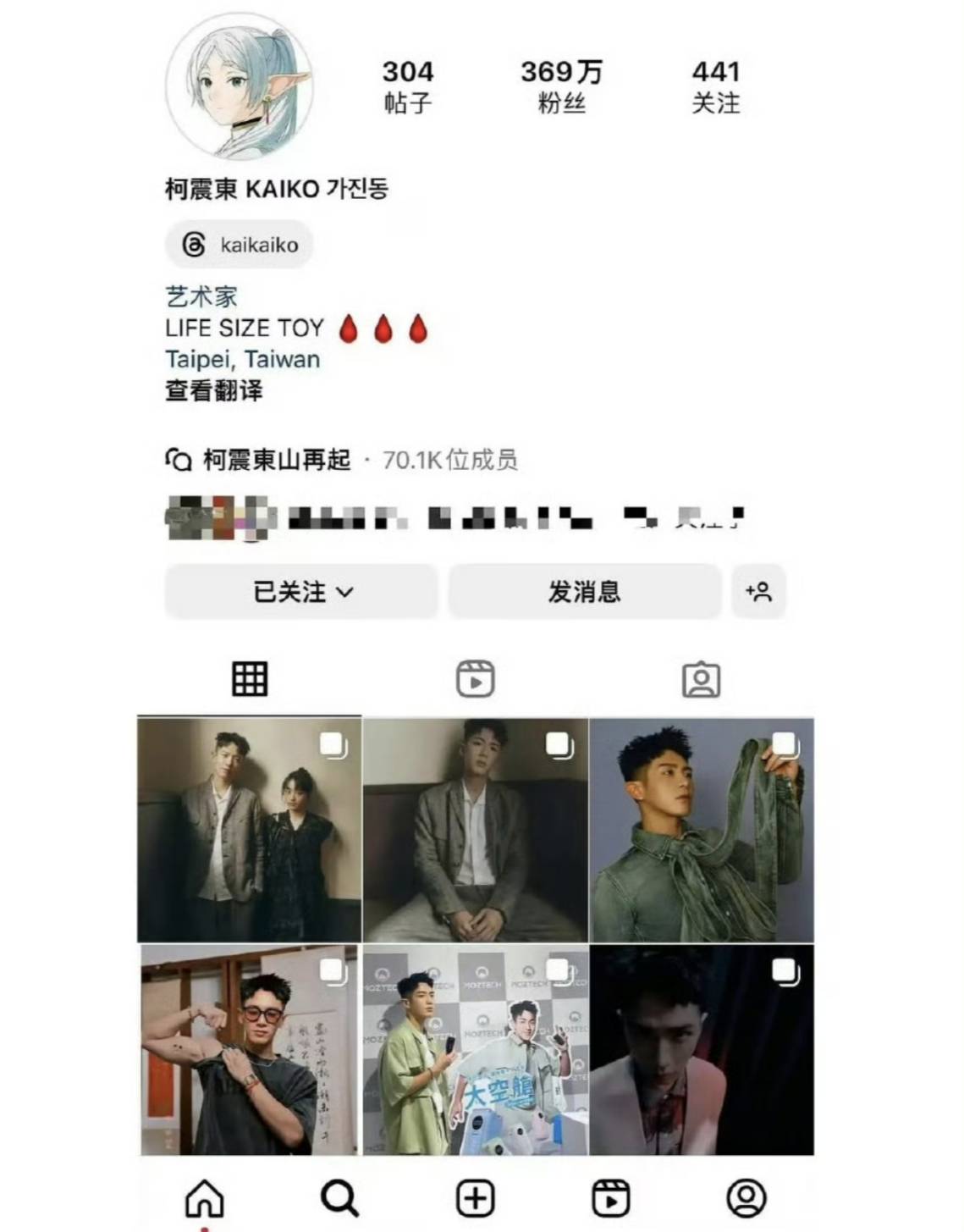Open the post of man holding a green tie
964x1232 pixels.
pyautogui.click(x=702, y=830)
